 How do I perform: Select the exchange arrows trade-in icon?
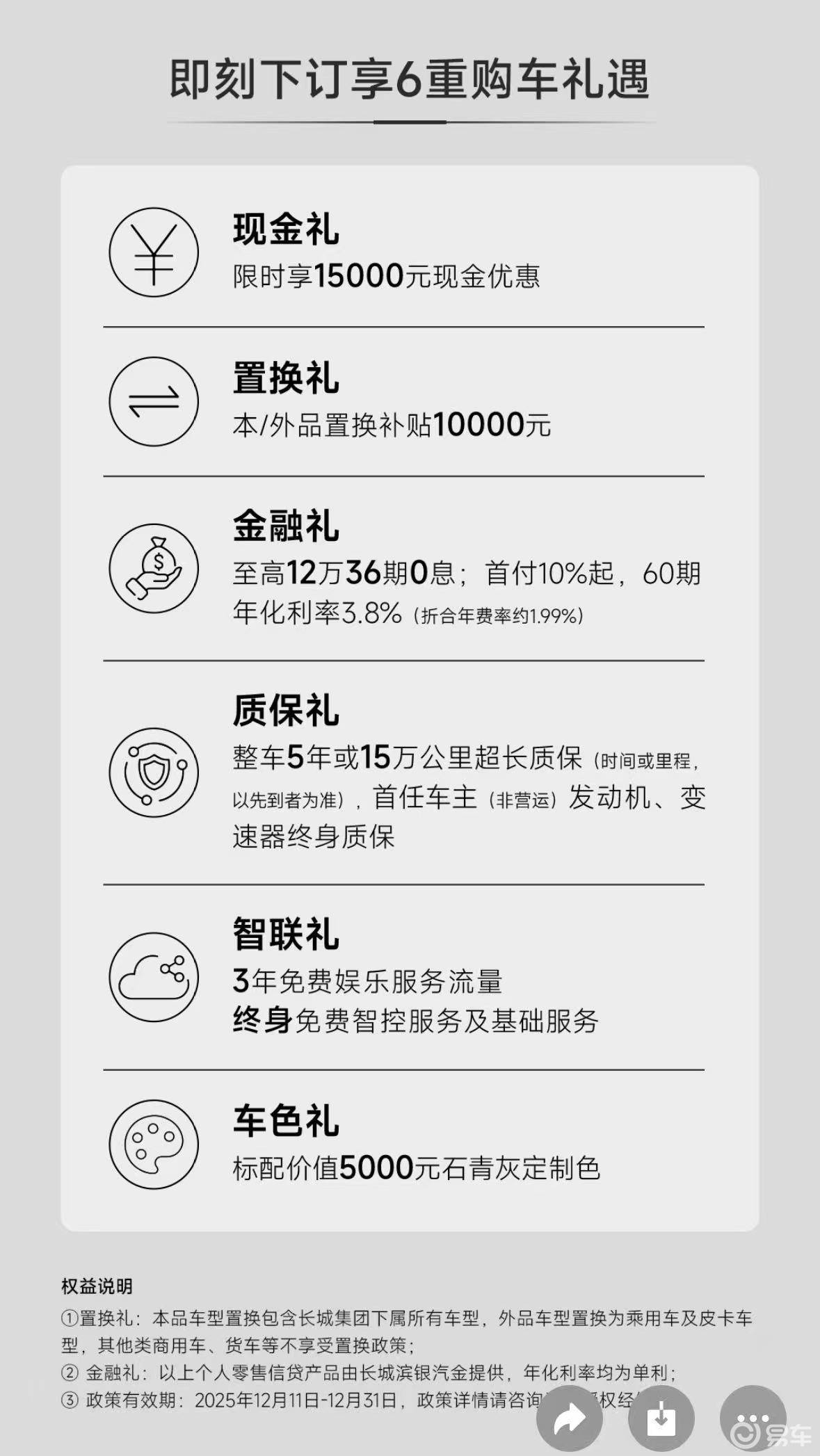pyautogui.click(x=153, y=402)
